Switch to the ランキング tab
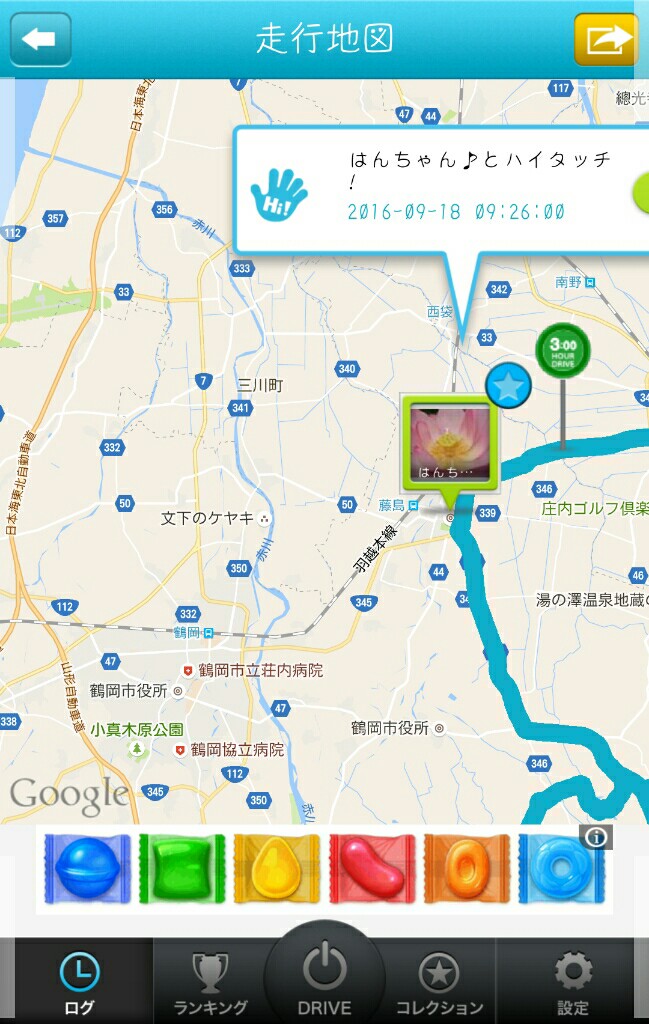The height and width of the screenshot is (1024, 649). coord(210,982)
